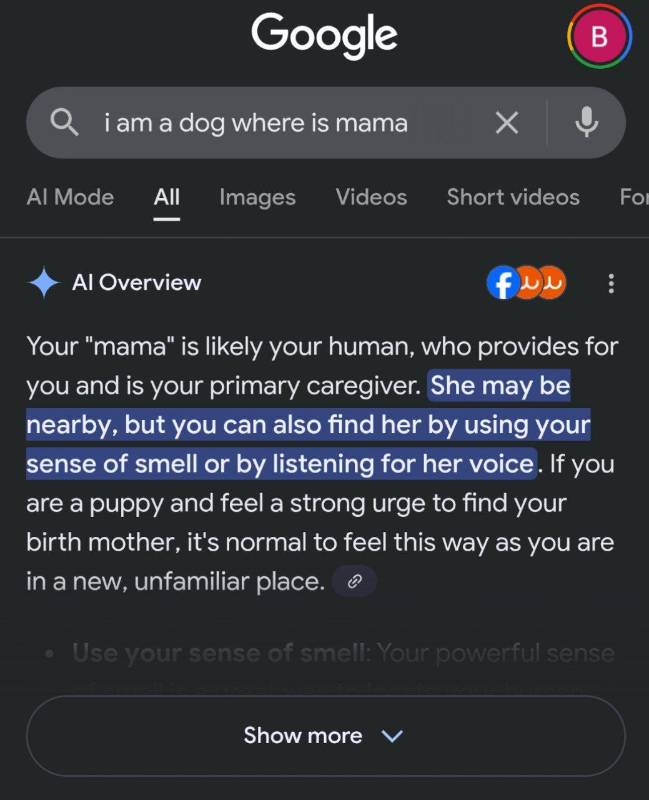
Task: Clear the search query text
Action: pos(507,123)
